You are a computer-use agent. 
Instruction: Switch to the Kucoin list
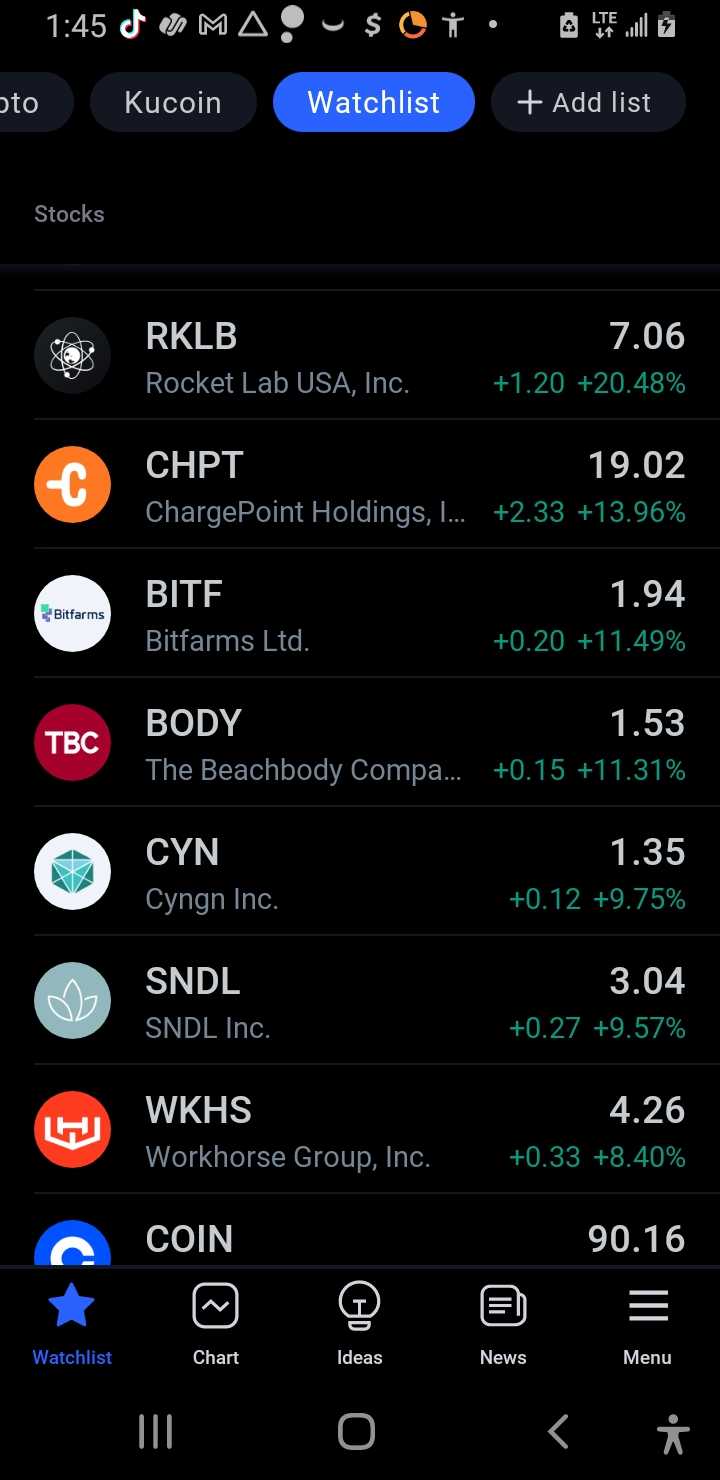173,102
